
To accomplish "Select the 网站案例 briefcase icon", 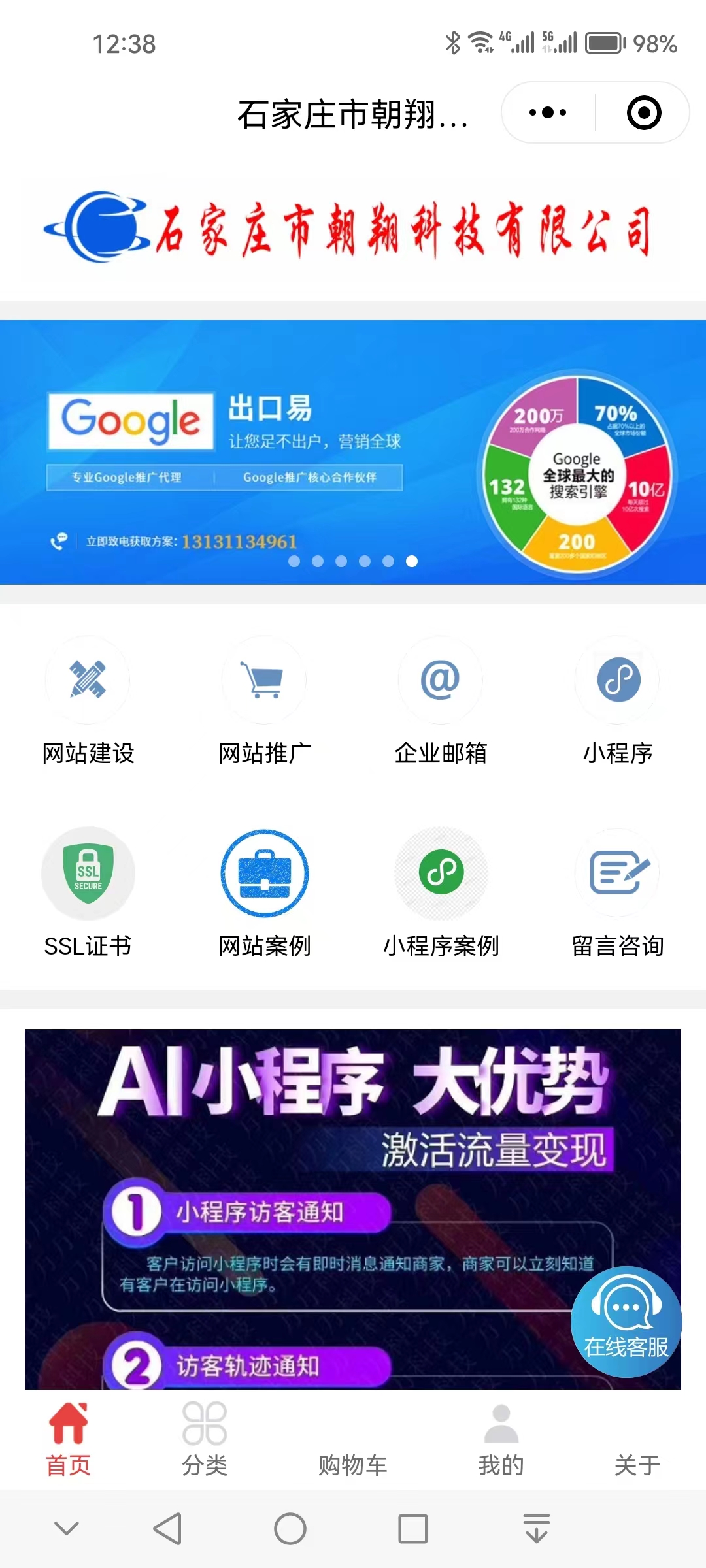I will pyautogui.click(x=263, y=874).
